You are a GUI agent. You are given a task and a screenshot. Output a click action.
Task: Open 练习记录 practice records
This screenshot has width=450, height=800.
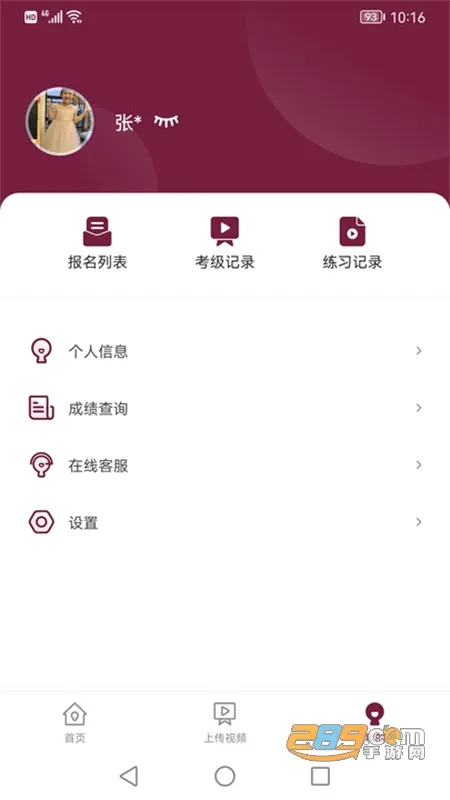(x=352, y=243)
